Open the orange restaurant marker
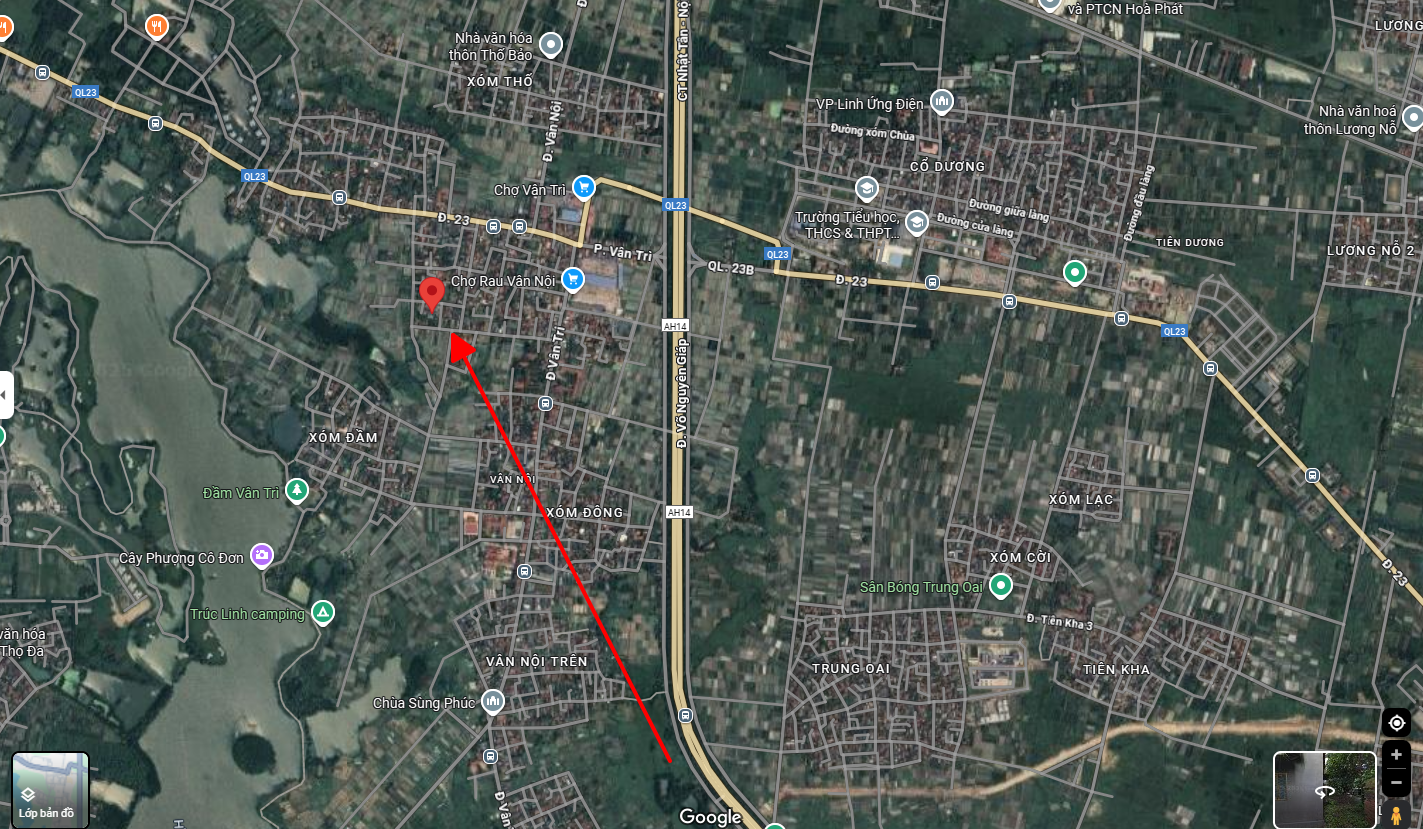The image size is (1423, 829). click(x=156, y=26)
